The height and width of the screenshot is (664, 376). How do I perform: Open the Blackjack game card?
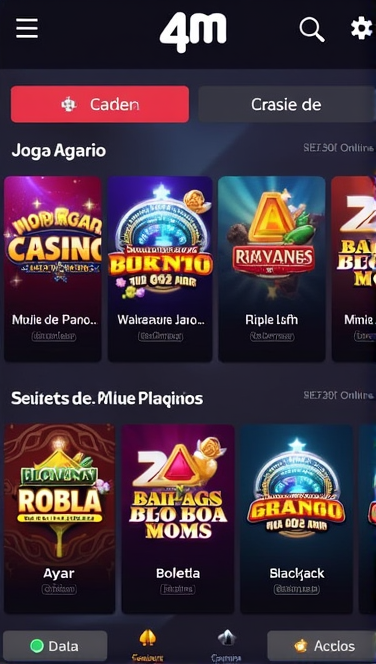point(296,519)
